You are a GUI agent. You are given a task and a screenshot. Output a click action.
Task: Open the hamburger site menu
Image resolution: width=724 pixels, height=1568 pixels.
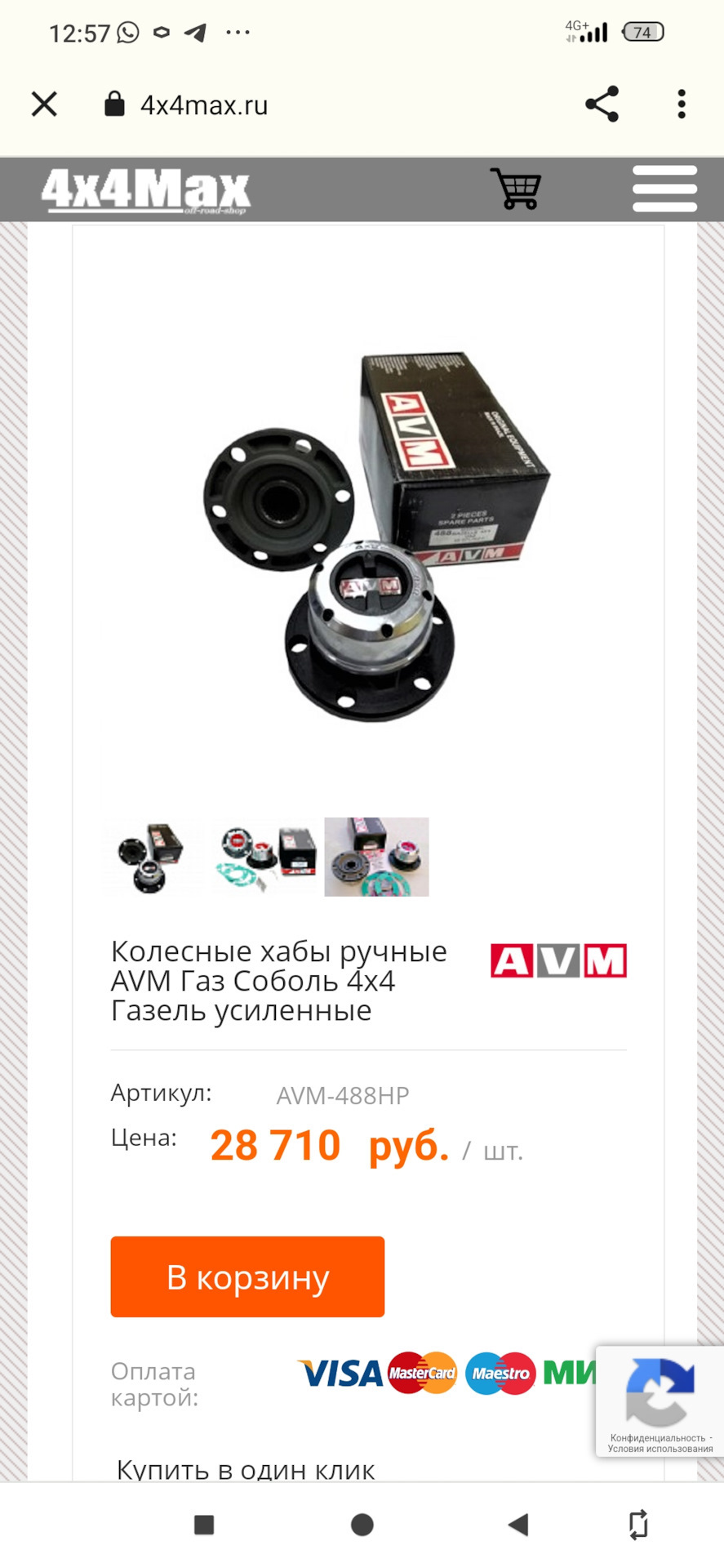pyautogui.click(x=664, y=189)
